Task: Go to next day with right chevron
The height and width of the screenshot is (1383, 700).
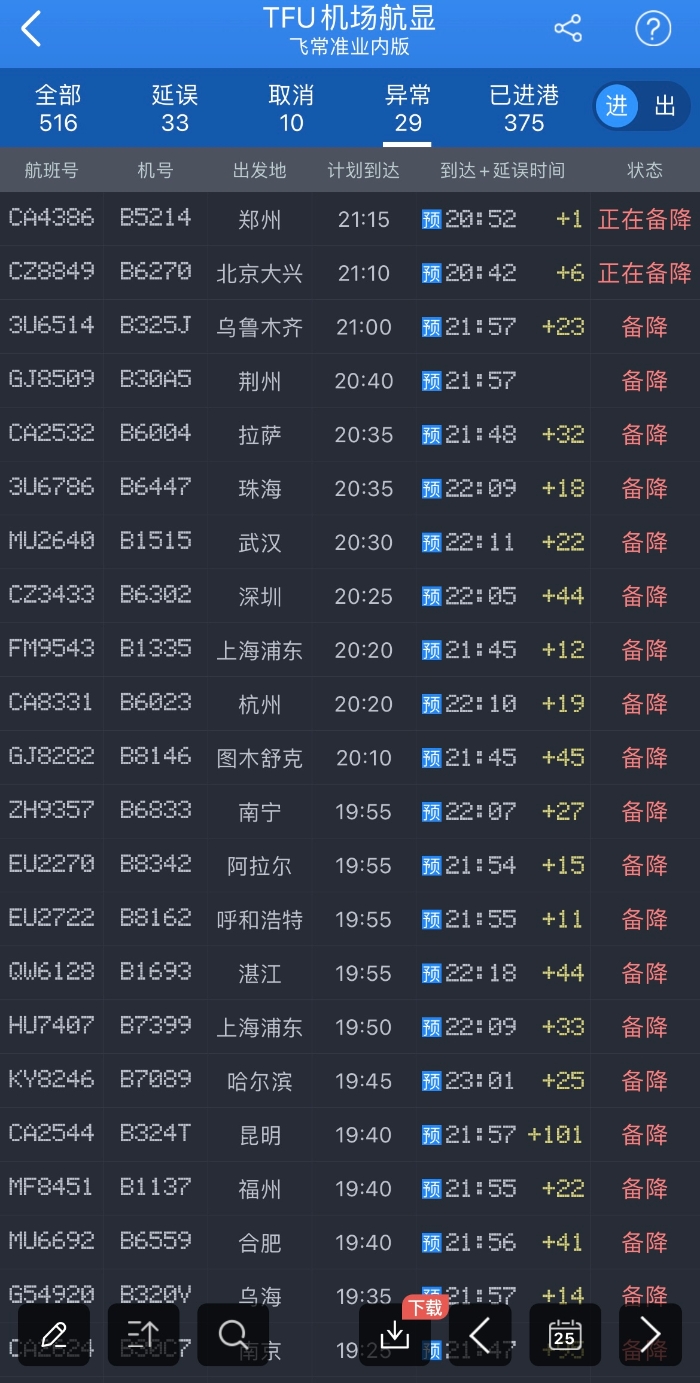Action: point(650,1334)
